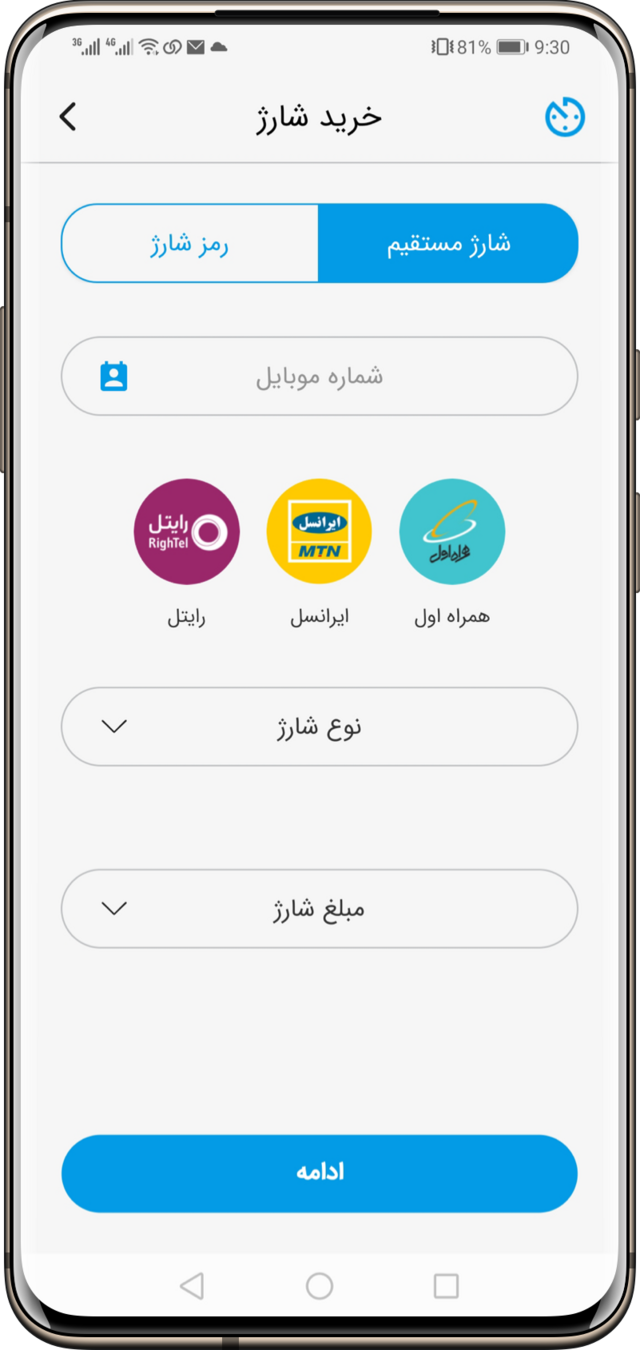Go back using the top arrow
Viewport: 640px width, 1350px height.
pyautogui.click(x=68, y=117)
